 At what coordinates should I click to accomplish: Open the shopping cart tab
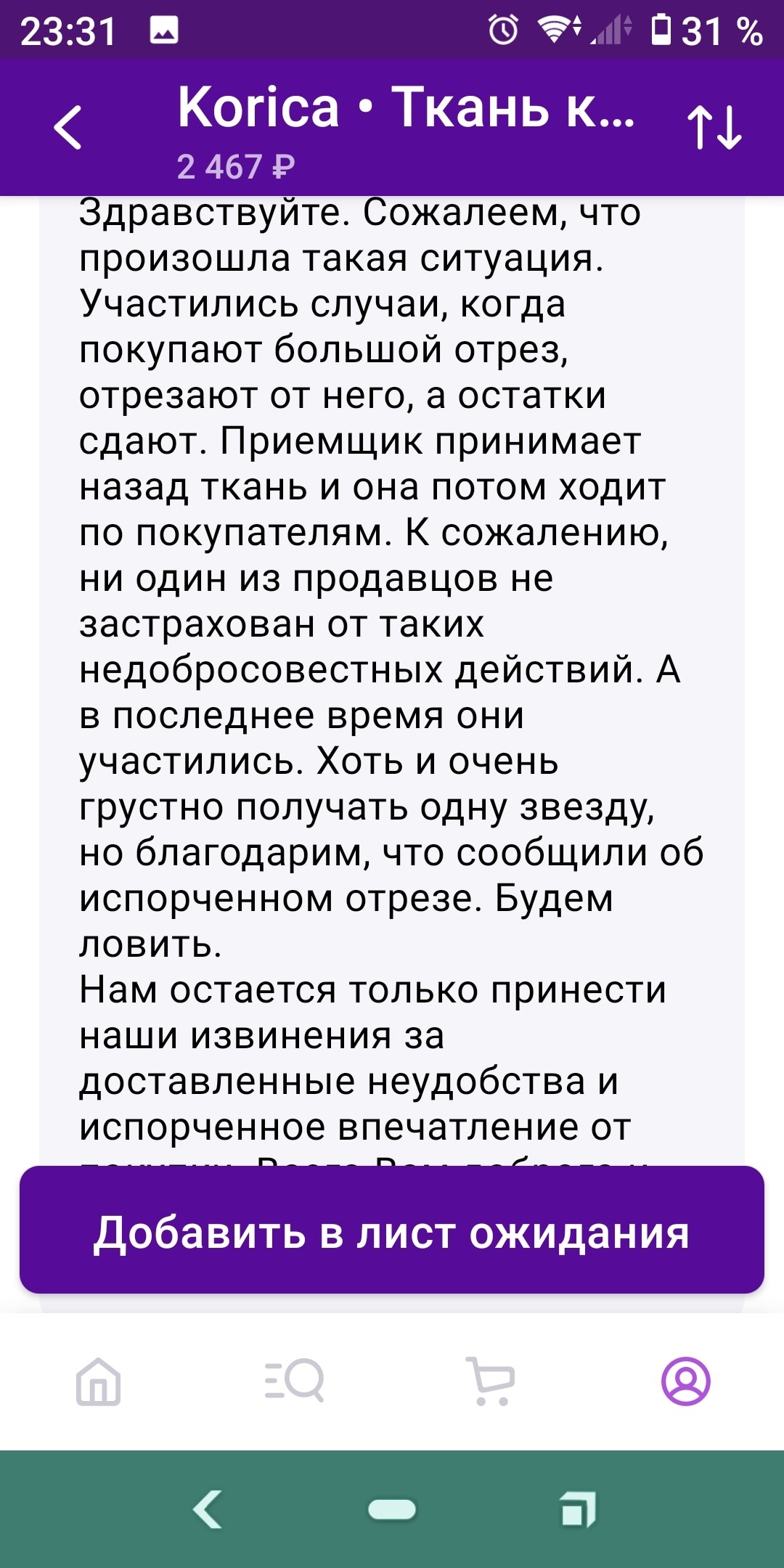tap(490, 1381)
